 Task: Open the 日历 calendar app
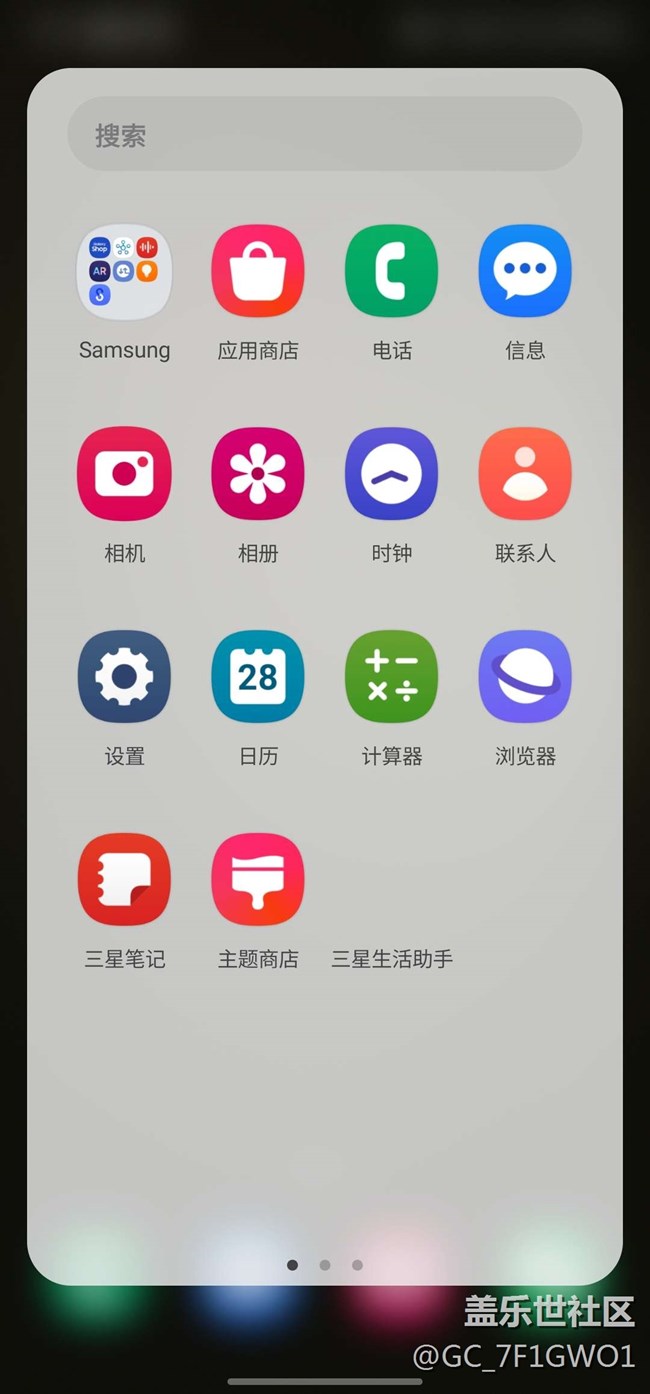tap(258, 677)
